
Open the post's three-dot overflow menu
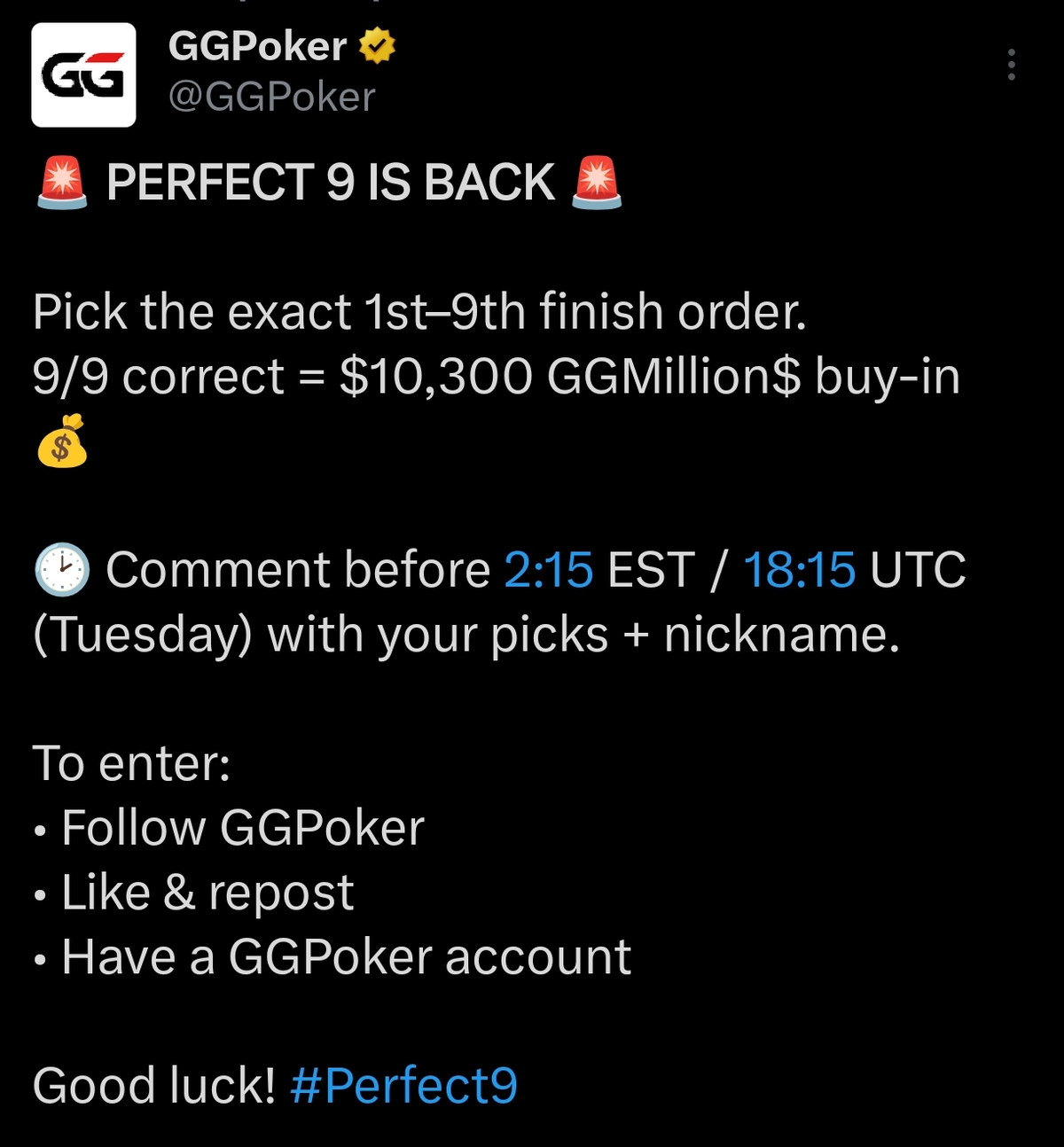1011,66
